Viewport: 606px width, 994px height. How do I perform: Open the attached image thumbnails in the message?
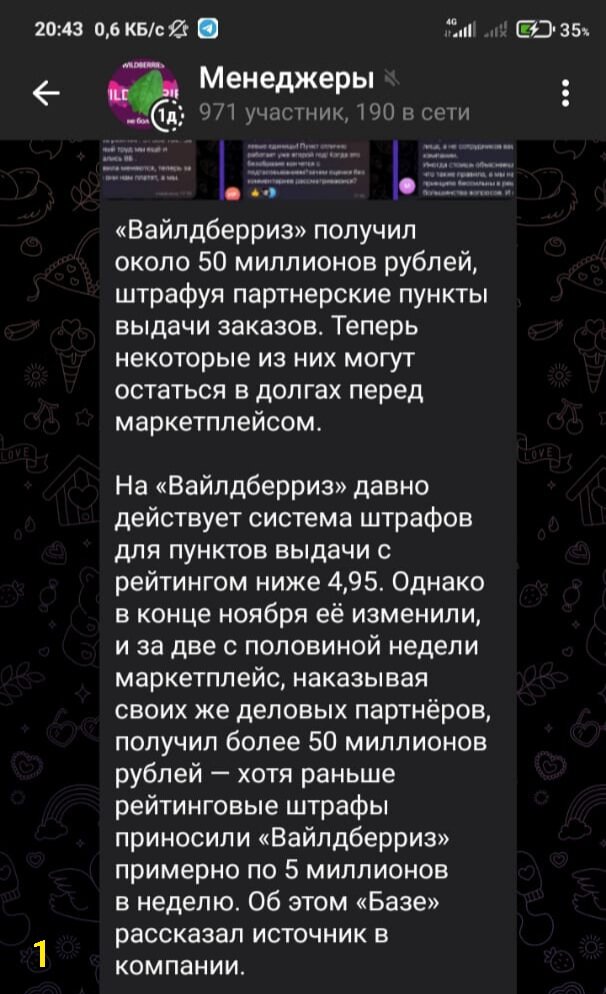tap(308, 170)
